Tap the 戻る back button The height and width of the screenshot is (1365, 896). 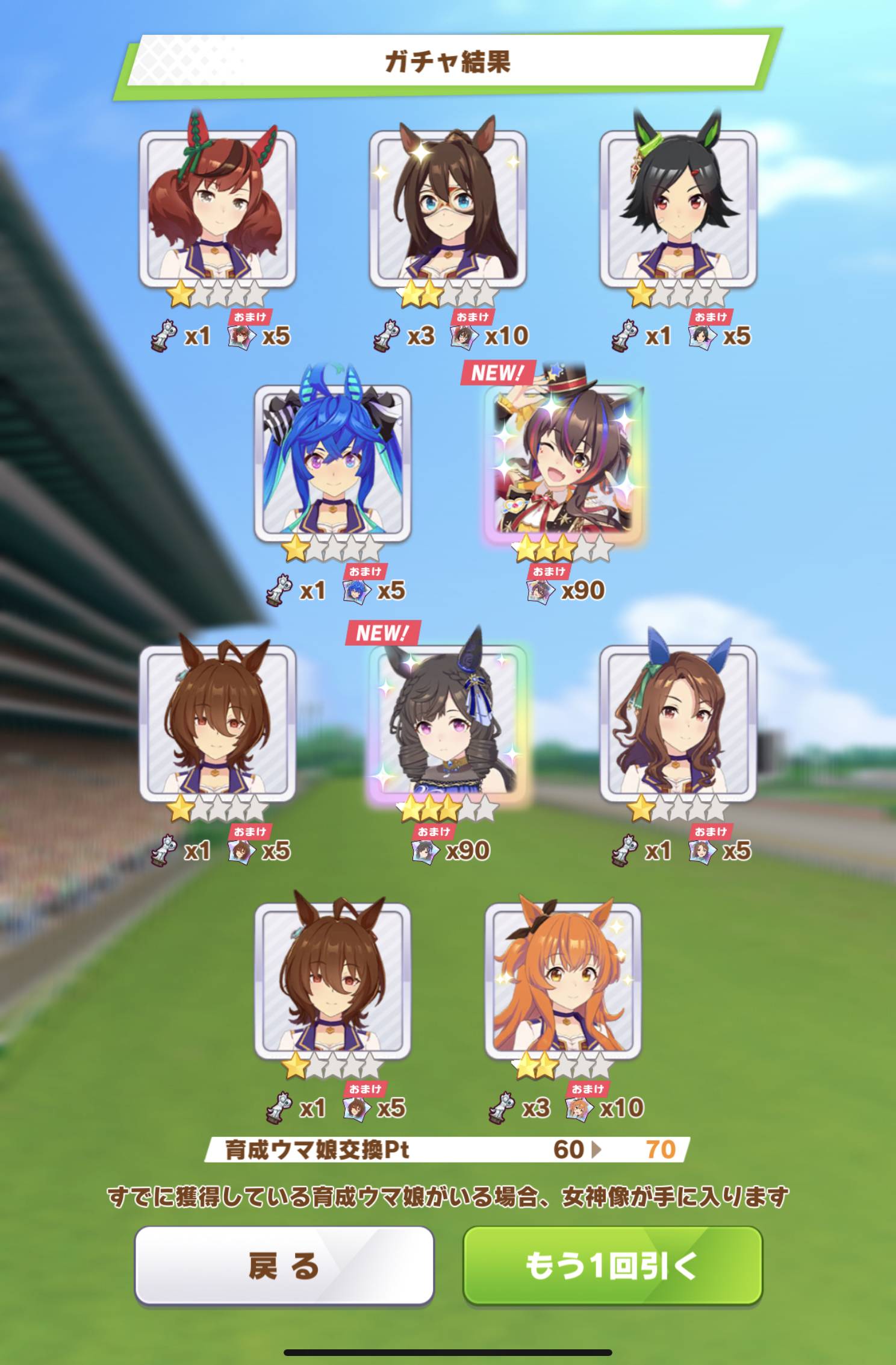284,1265
